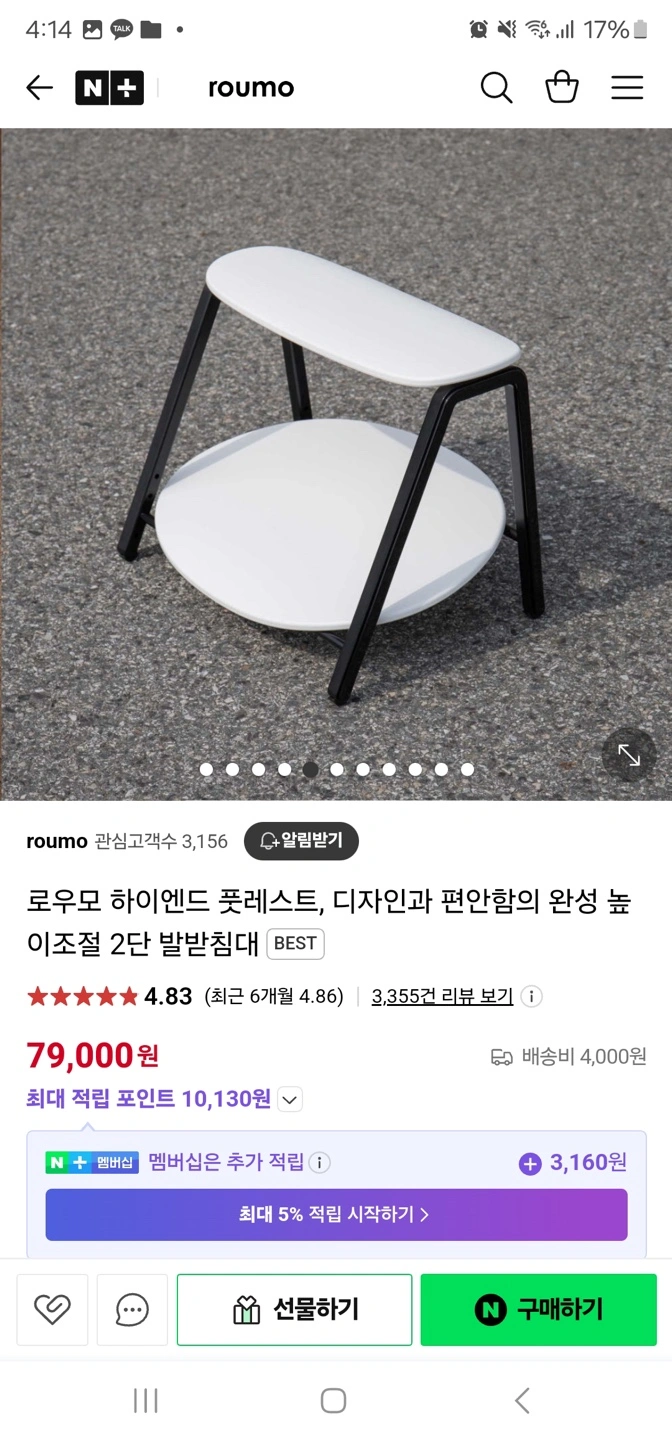Start 최대 5% 적립 시작하기
This screenshot has width=672, height=1440.
(x=336, y=1215)
